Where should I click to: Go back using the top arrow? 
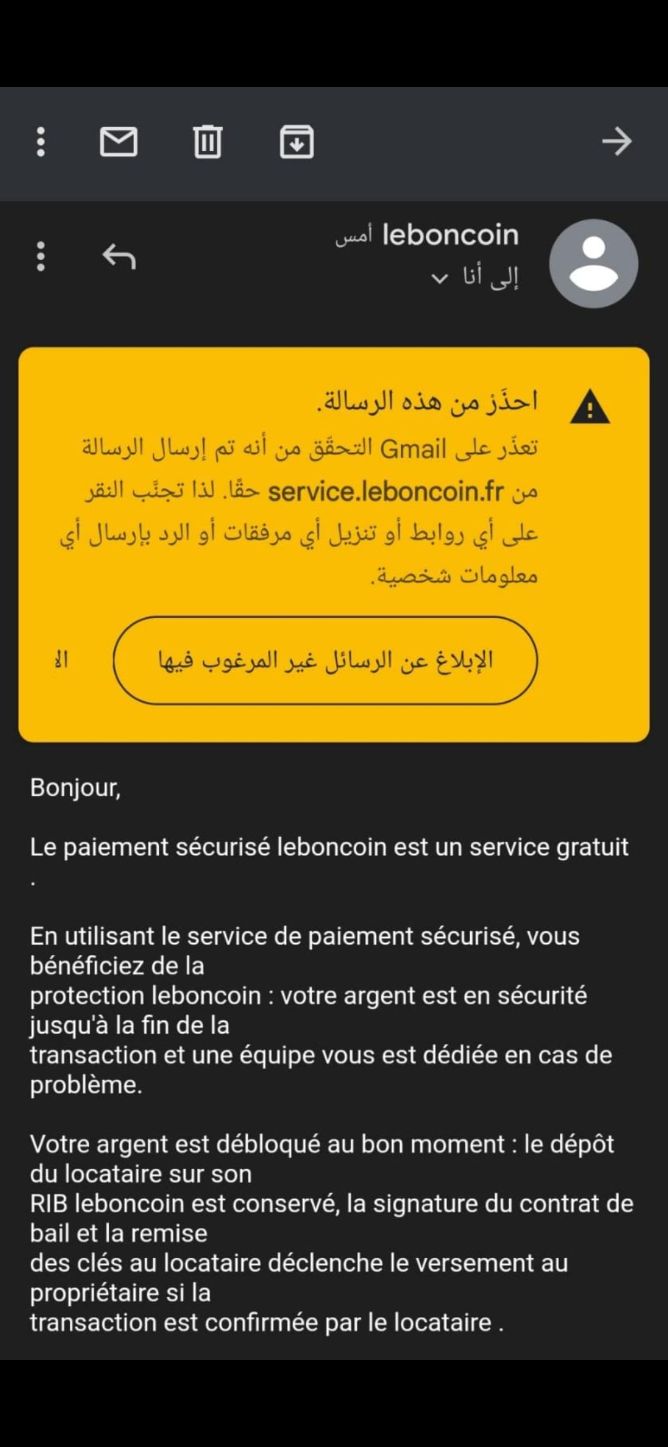point(617,142)
